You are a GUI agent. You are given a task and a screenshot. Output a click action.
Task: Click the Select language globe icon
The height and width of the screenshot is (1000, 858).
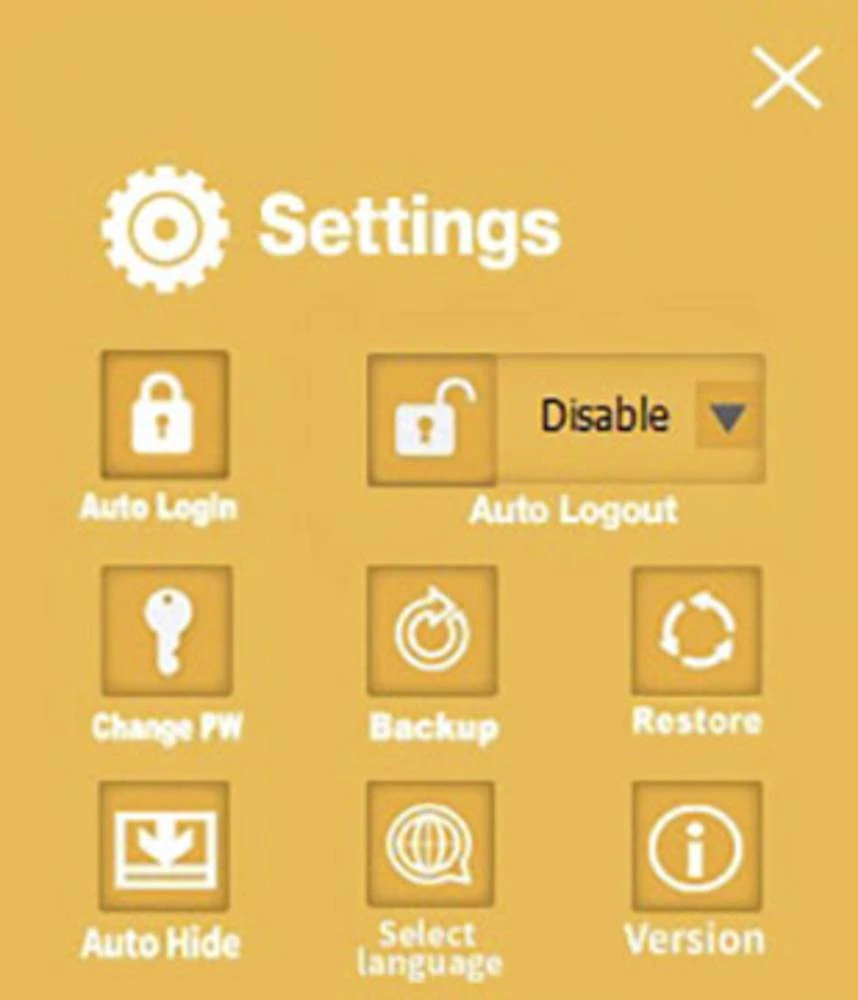tap(432, 845)
